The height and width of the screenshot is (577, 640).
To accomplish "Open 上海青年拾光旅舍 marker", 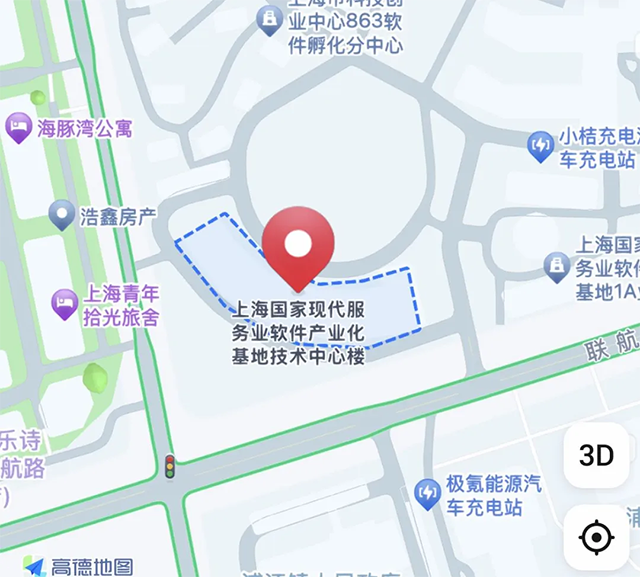I will (x=65, y=304).
